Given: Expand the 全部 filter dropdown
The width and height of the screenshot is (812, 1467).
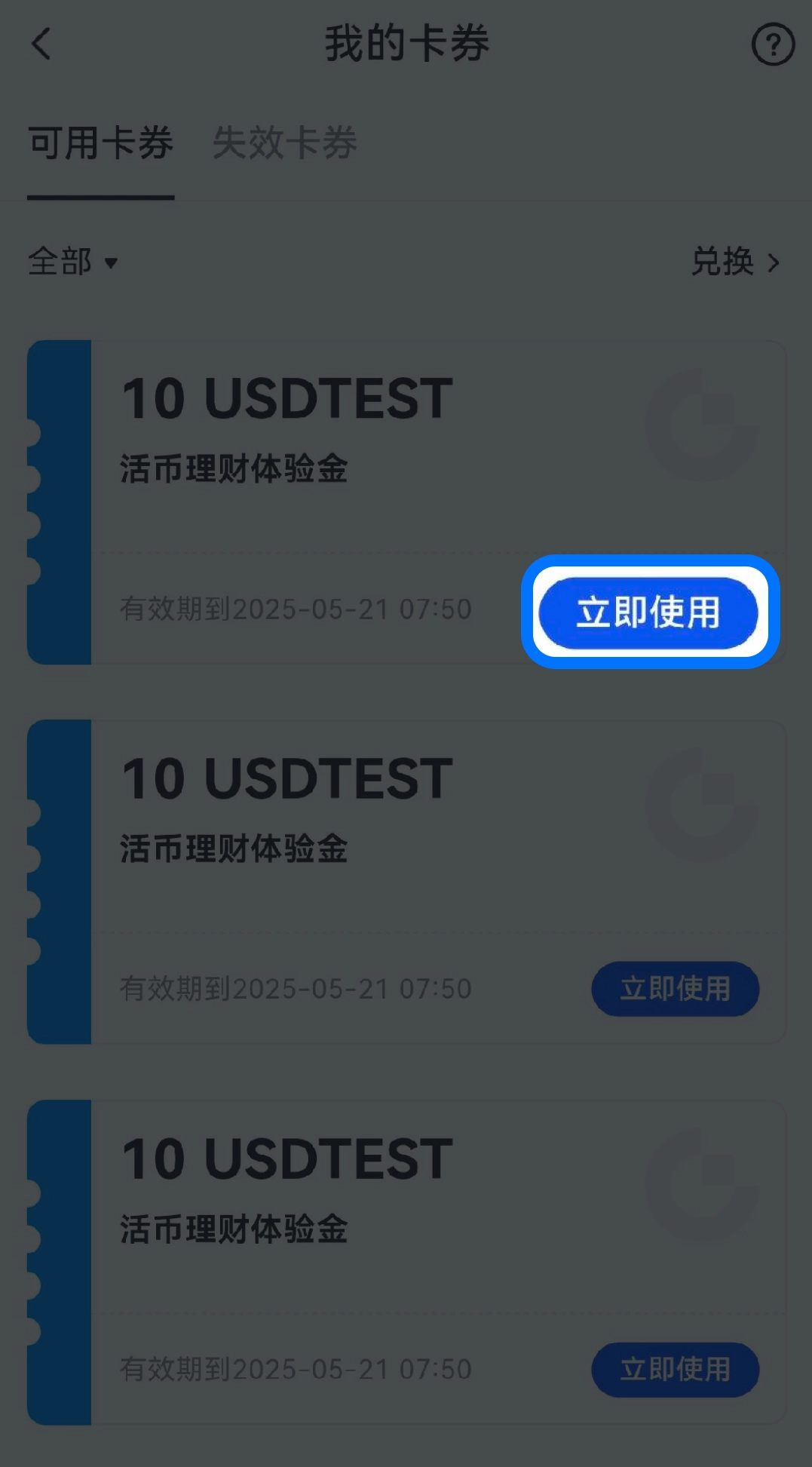Looking at the screenshot, I should 73,262.
